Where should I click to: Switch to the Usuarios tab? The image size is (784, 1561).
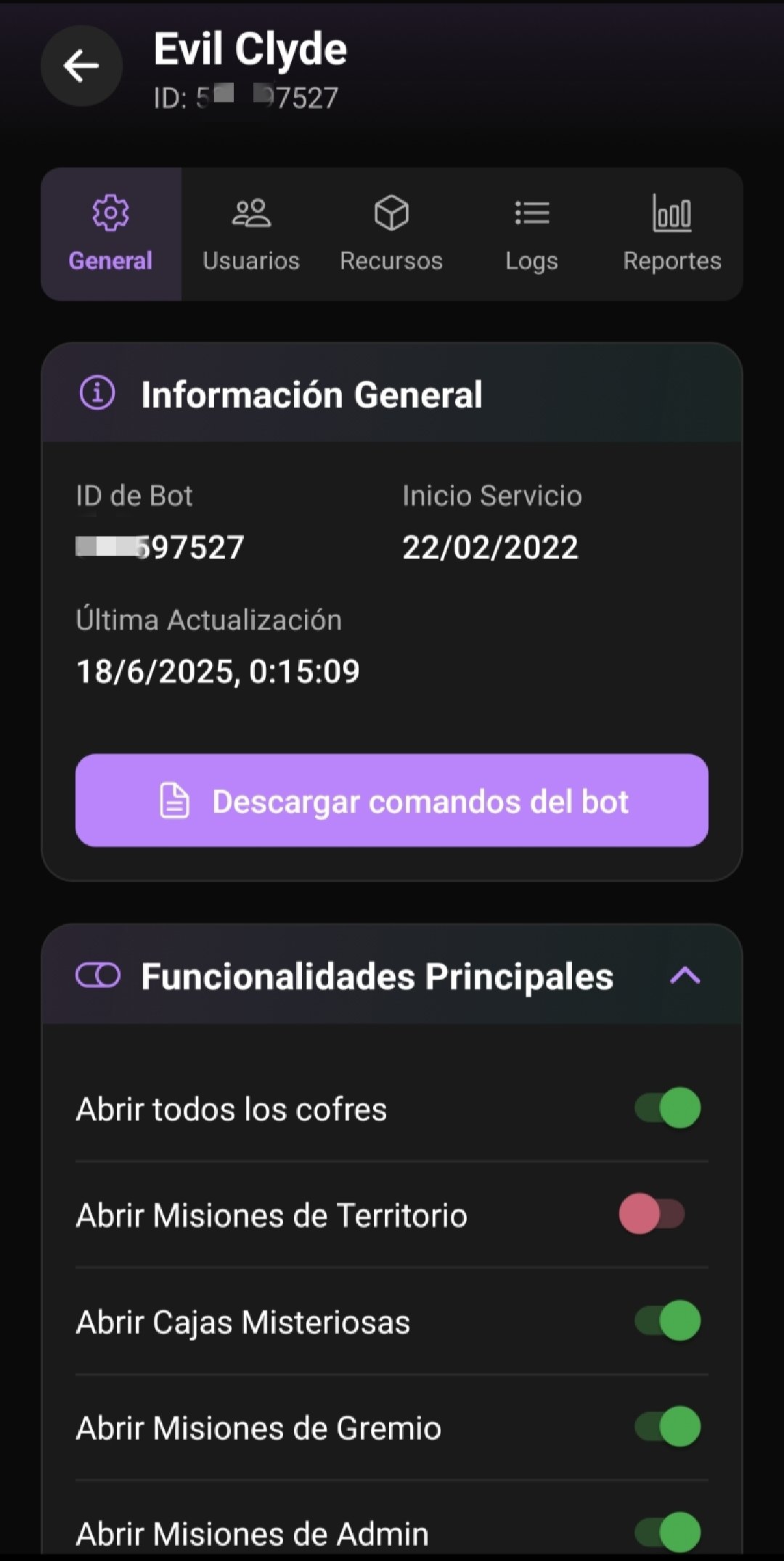pos(250,232)
